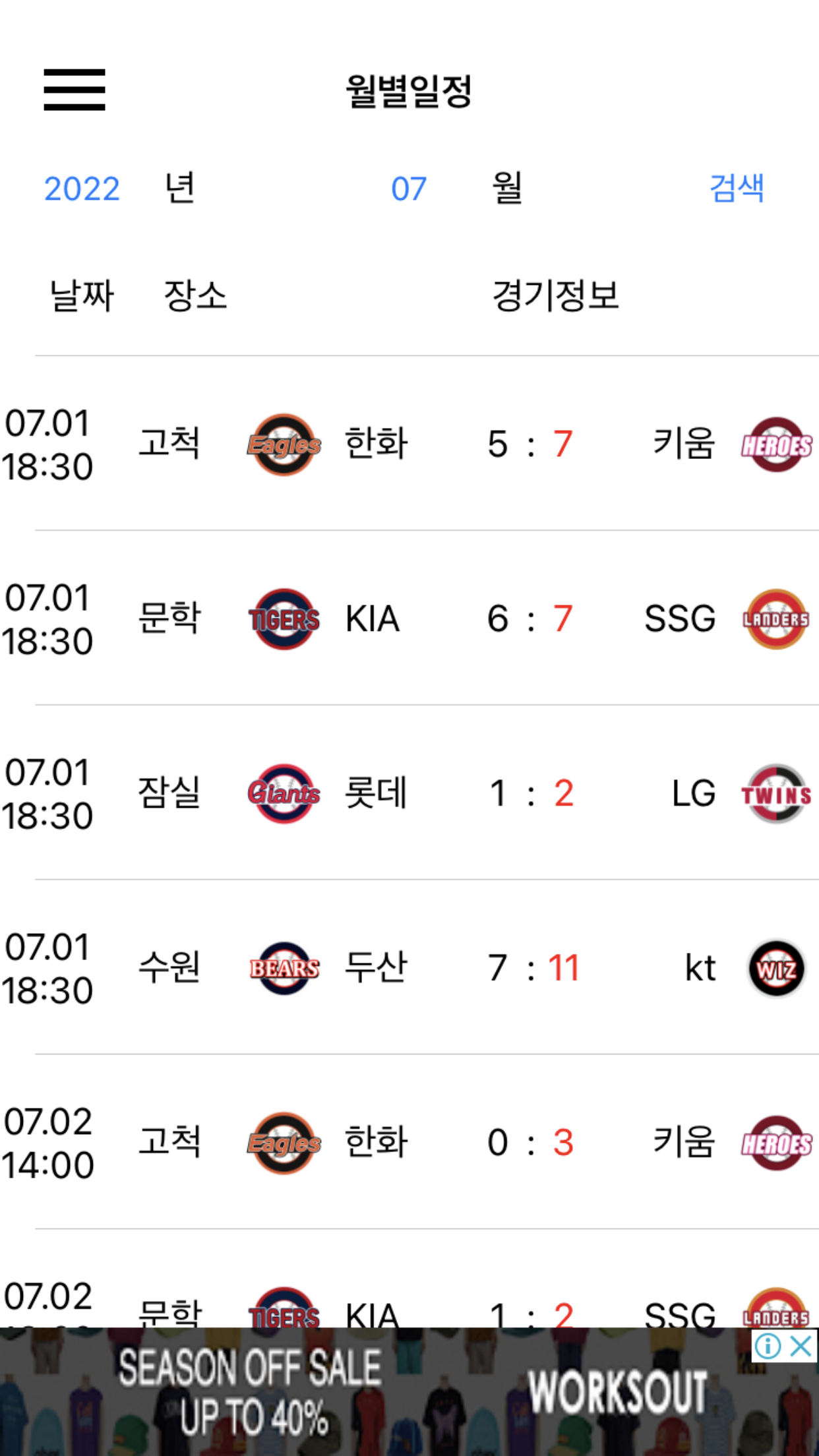This screenshot has width=819, height=1456.
Task: Open the 한화 vs 키움 game on 07.01
Action: point(409,444)
